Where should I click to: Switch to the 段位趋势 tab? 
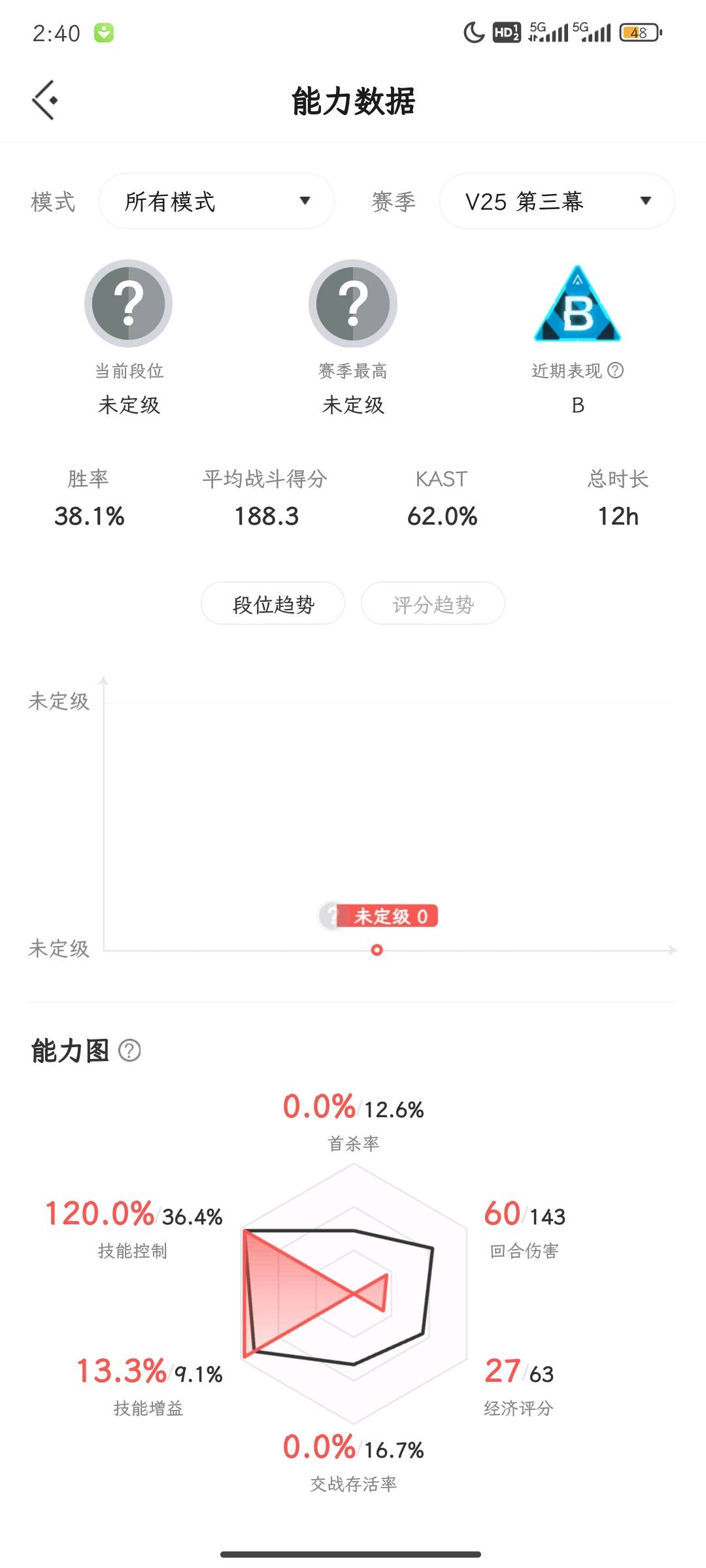273,604
